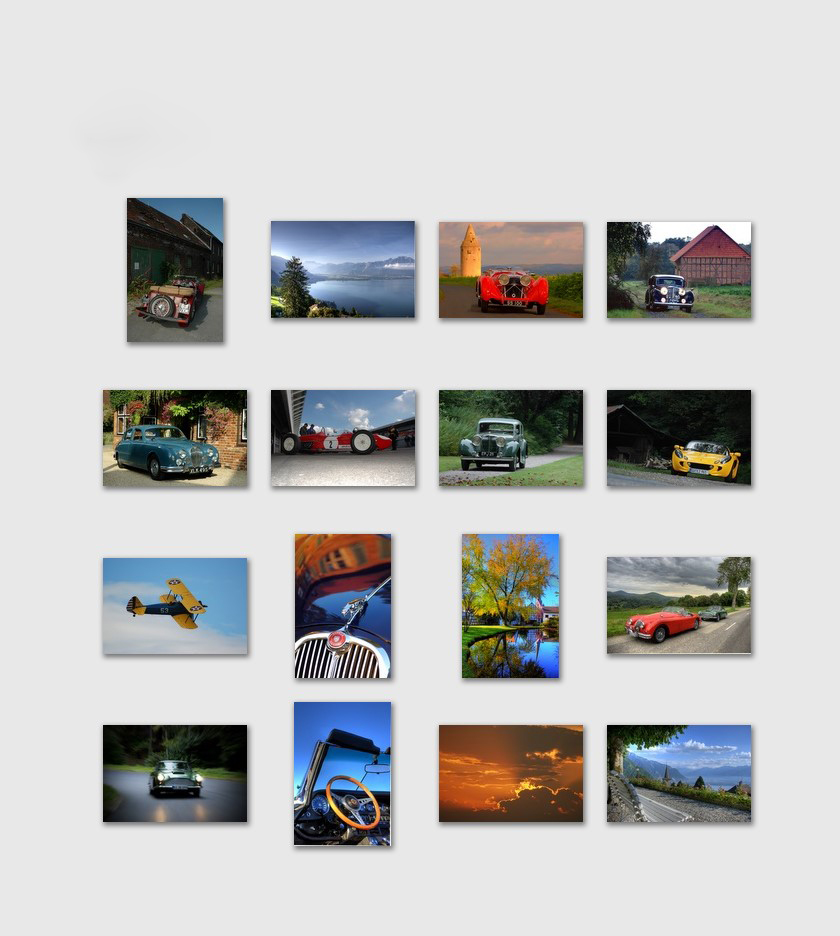The image size is (840, 936).
Task: Open the yellow sports car photo
Action: [679, 438]
